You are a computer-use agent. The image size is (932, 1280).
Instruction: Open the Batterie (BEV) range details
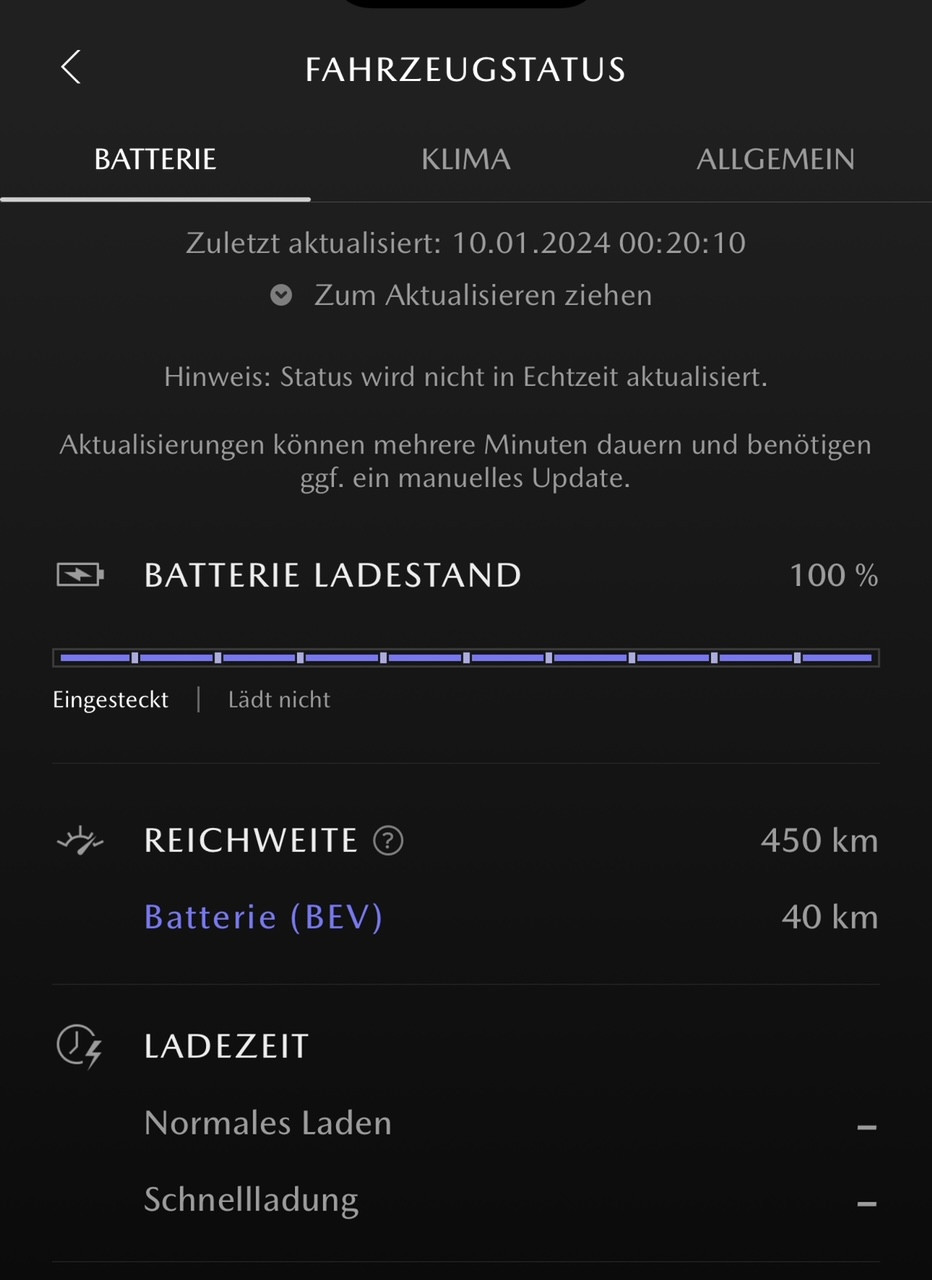click(263, 916)
